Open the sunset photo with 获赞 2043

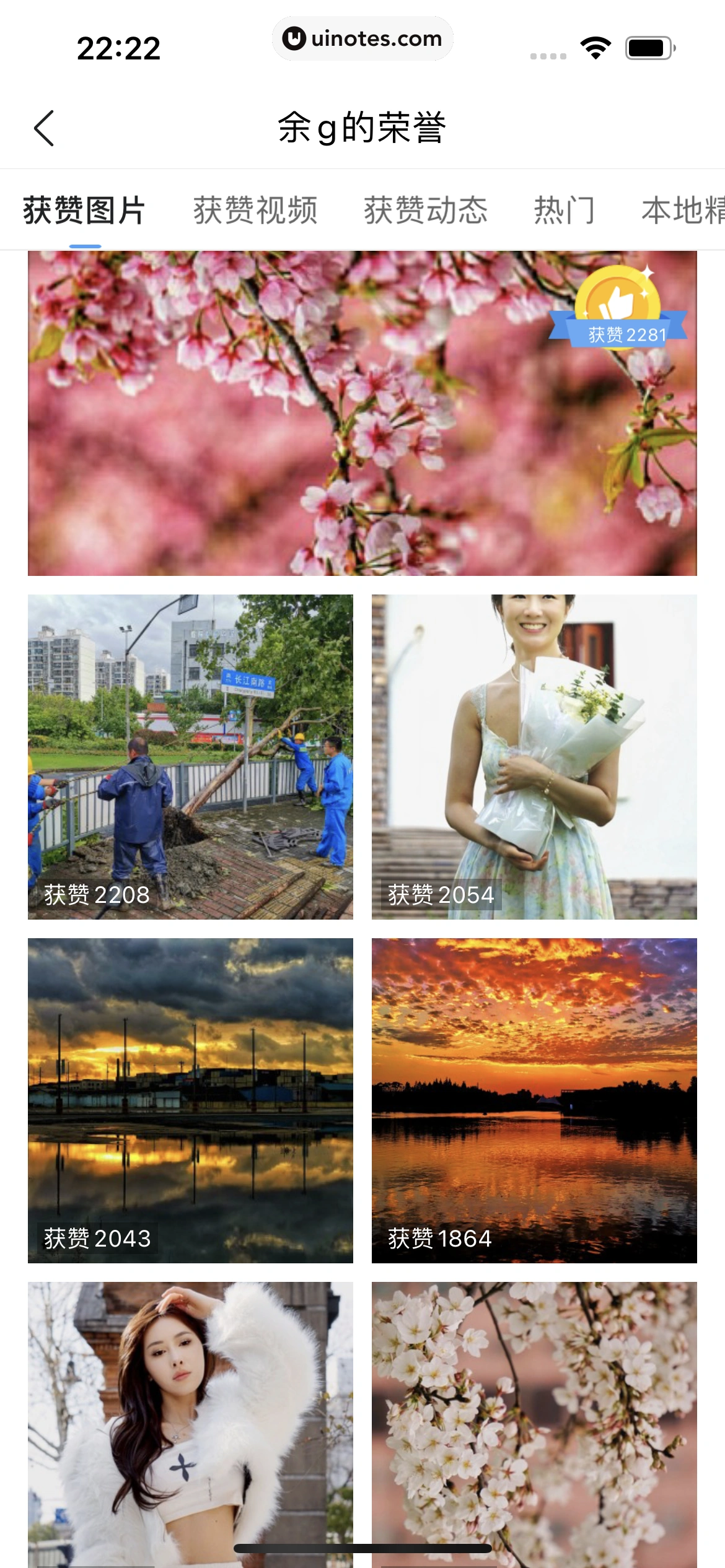(x=190, y=1100)
